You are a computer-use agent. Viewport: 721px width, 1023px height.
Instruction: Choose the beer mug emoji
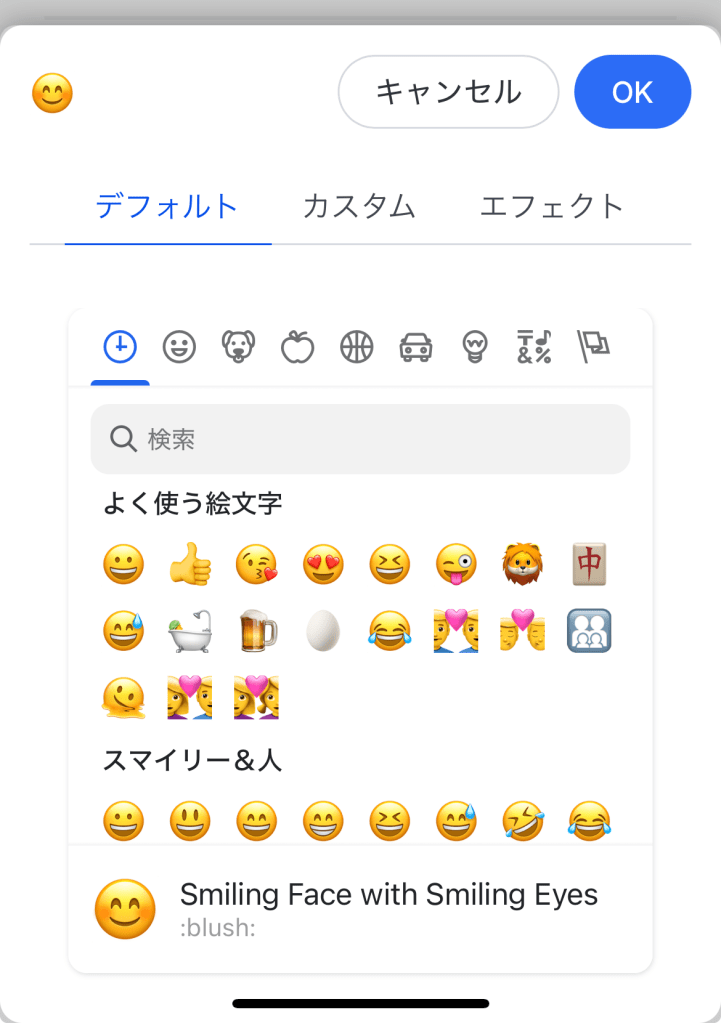click(257, 631)
